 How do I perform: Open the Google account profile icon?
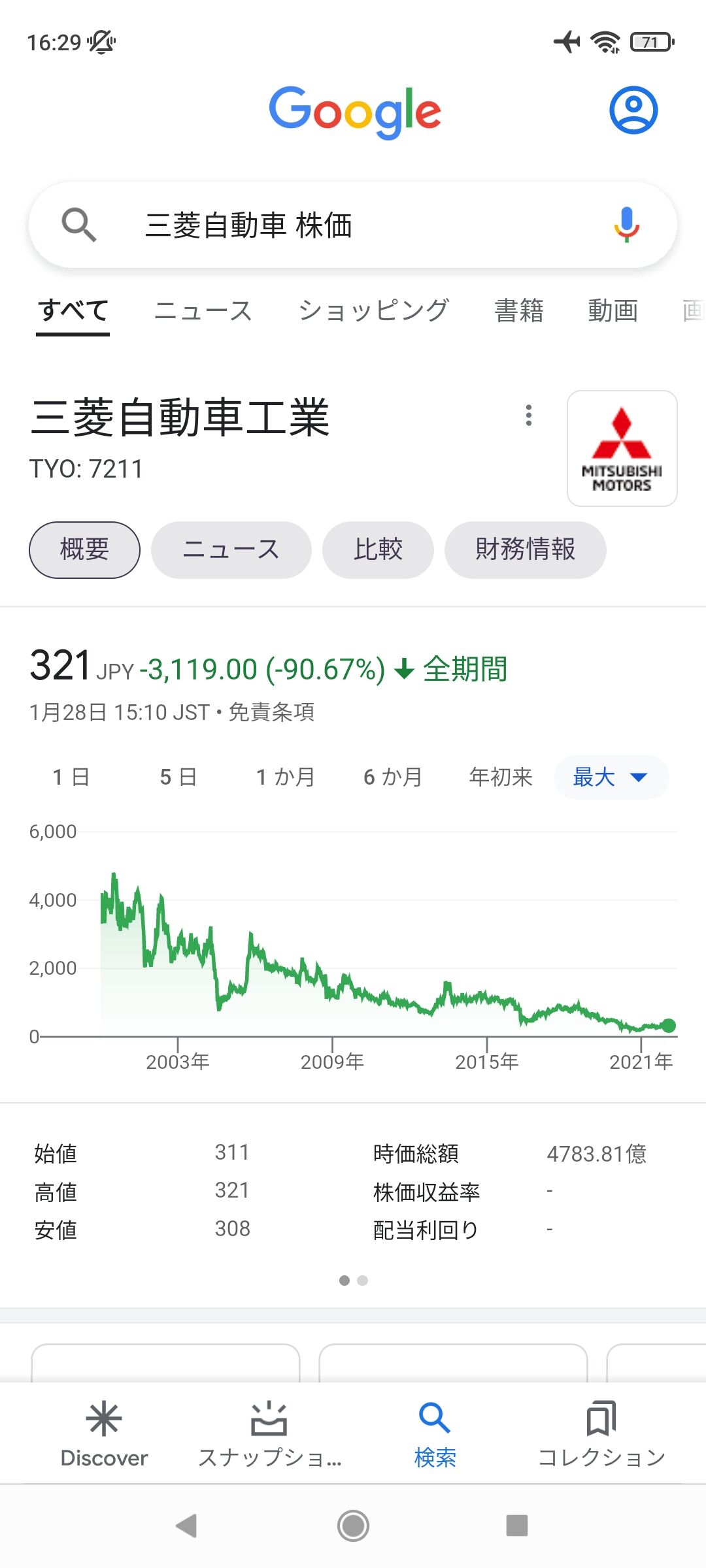(x=633, y=110)
